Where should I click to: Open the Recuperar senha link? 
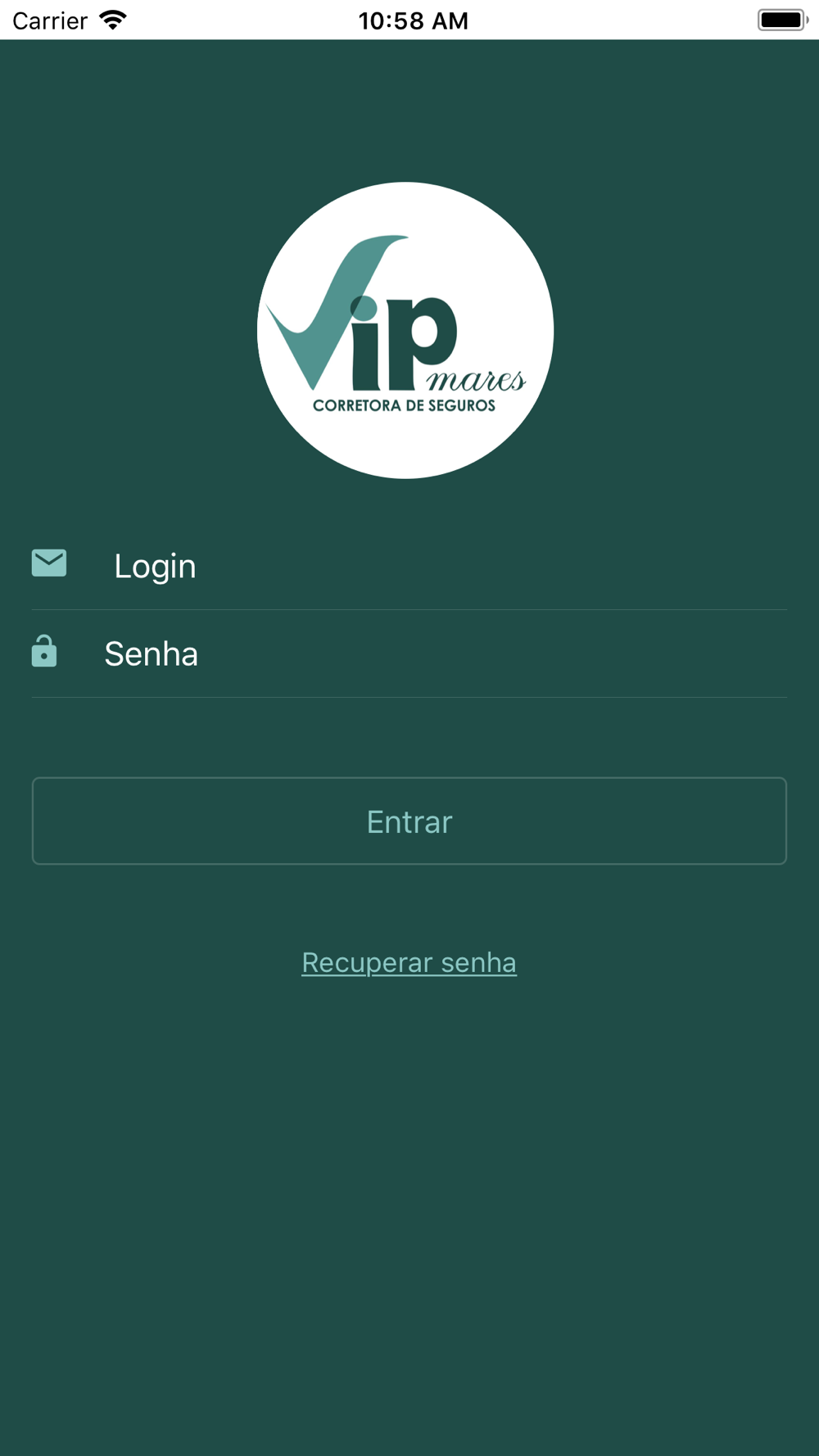point(409,962)
